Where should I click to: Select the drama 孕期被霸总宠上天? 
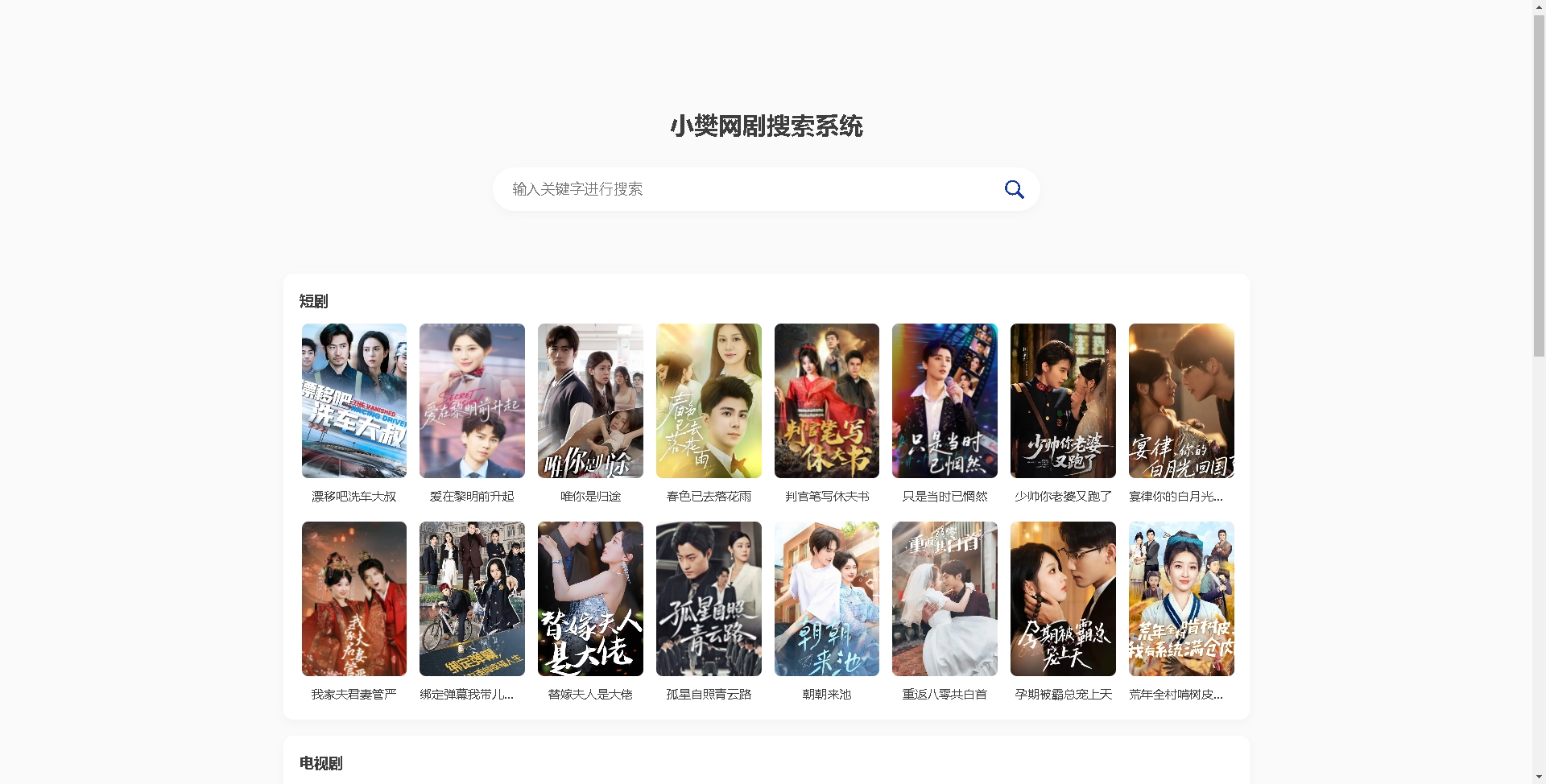1063,599
